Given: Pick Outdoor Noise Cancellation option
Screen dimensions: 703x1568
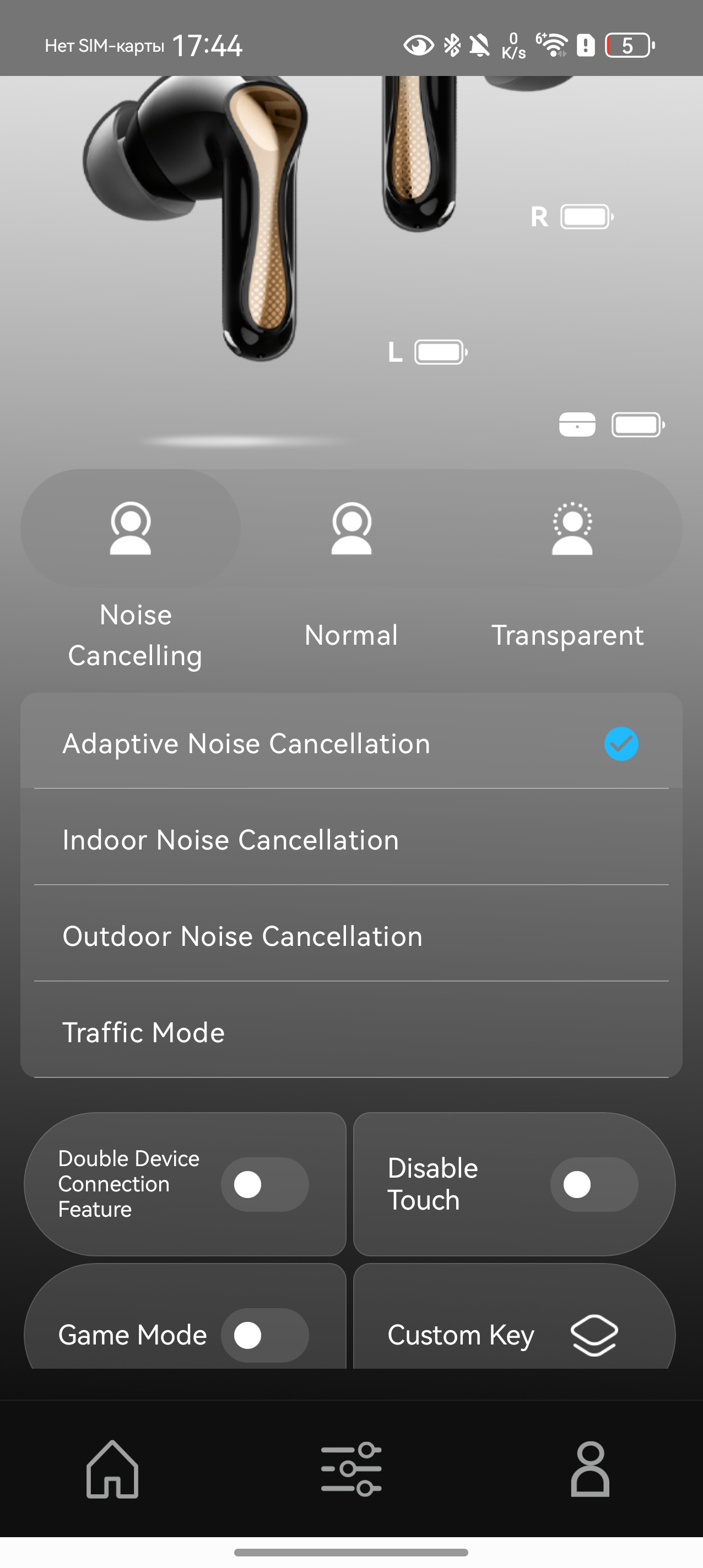Looking at the screenshot, I should (351, 935).
